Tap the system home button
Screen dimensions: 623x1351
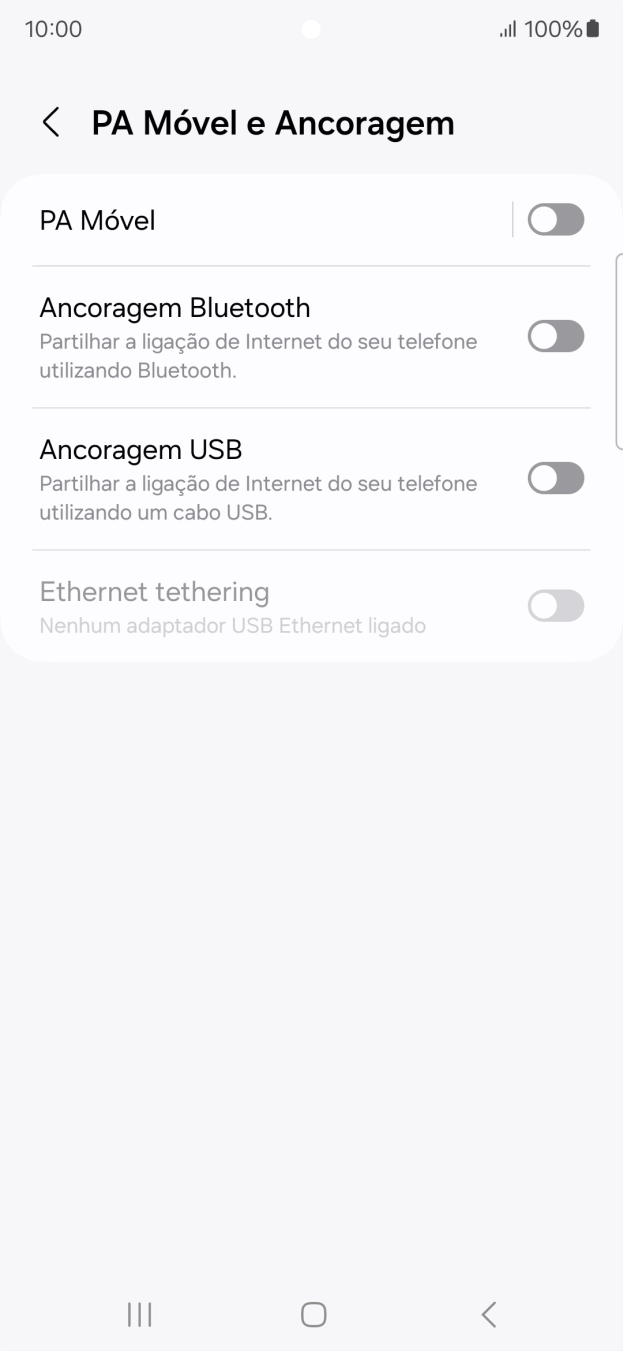click(313, 1314)
